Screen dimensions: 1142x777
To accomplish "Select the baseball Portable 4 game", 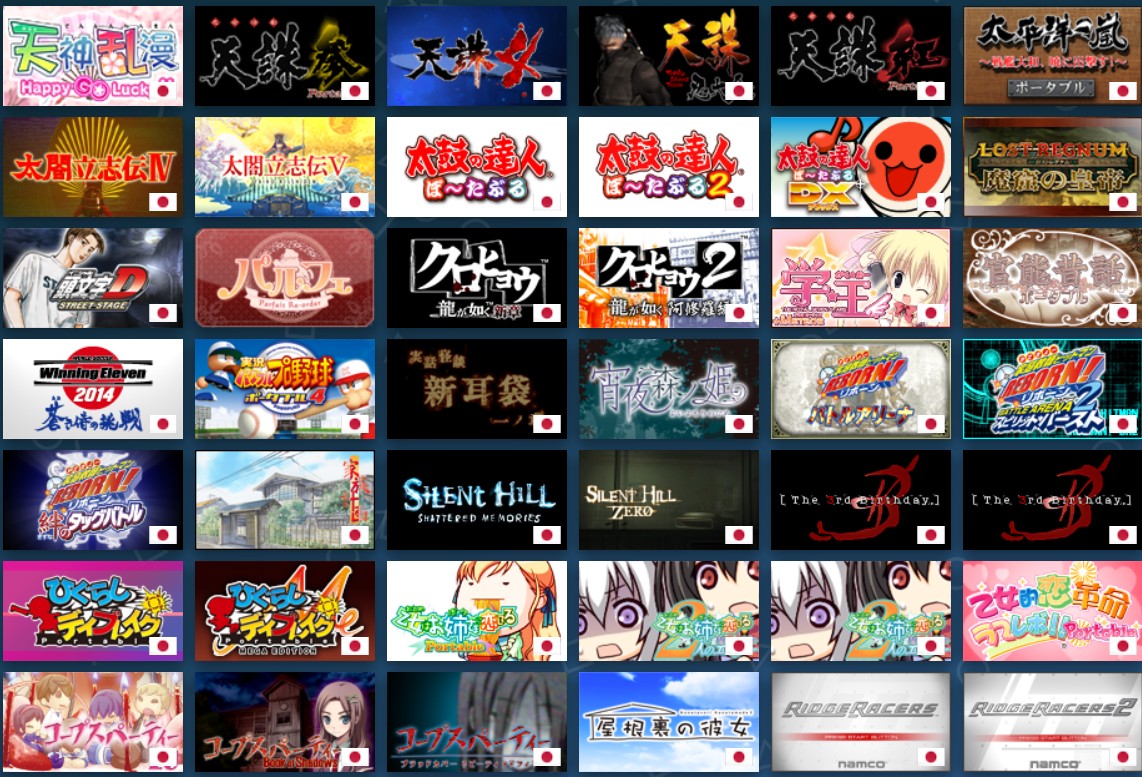I will (x=284, y=389).
